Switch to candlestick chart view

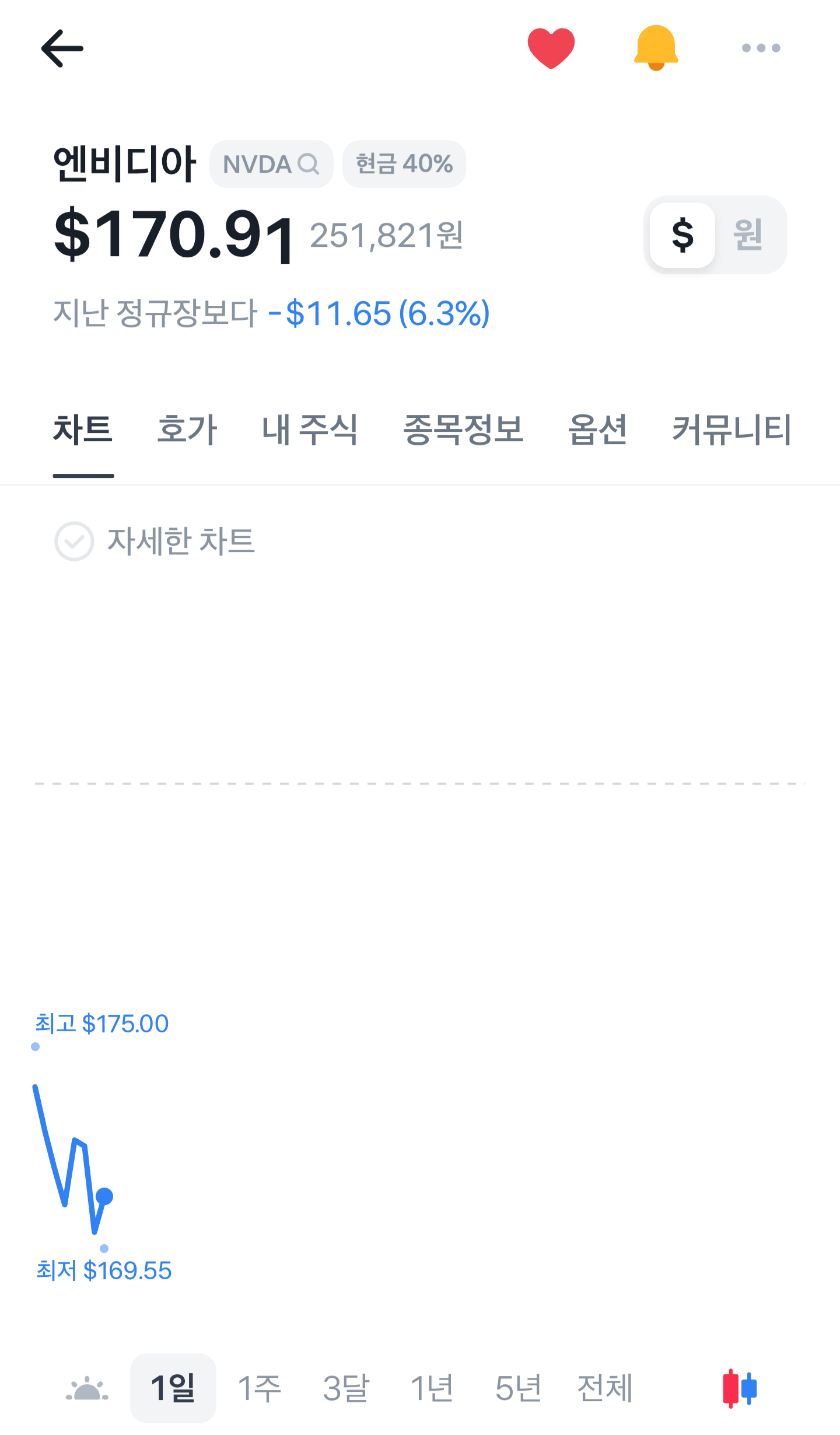click(x=740, y=1388)
